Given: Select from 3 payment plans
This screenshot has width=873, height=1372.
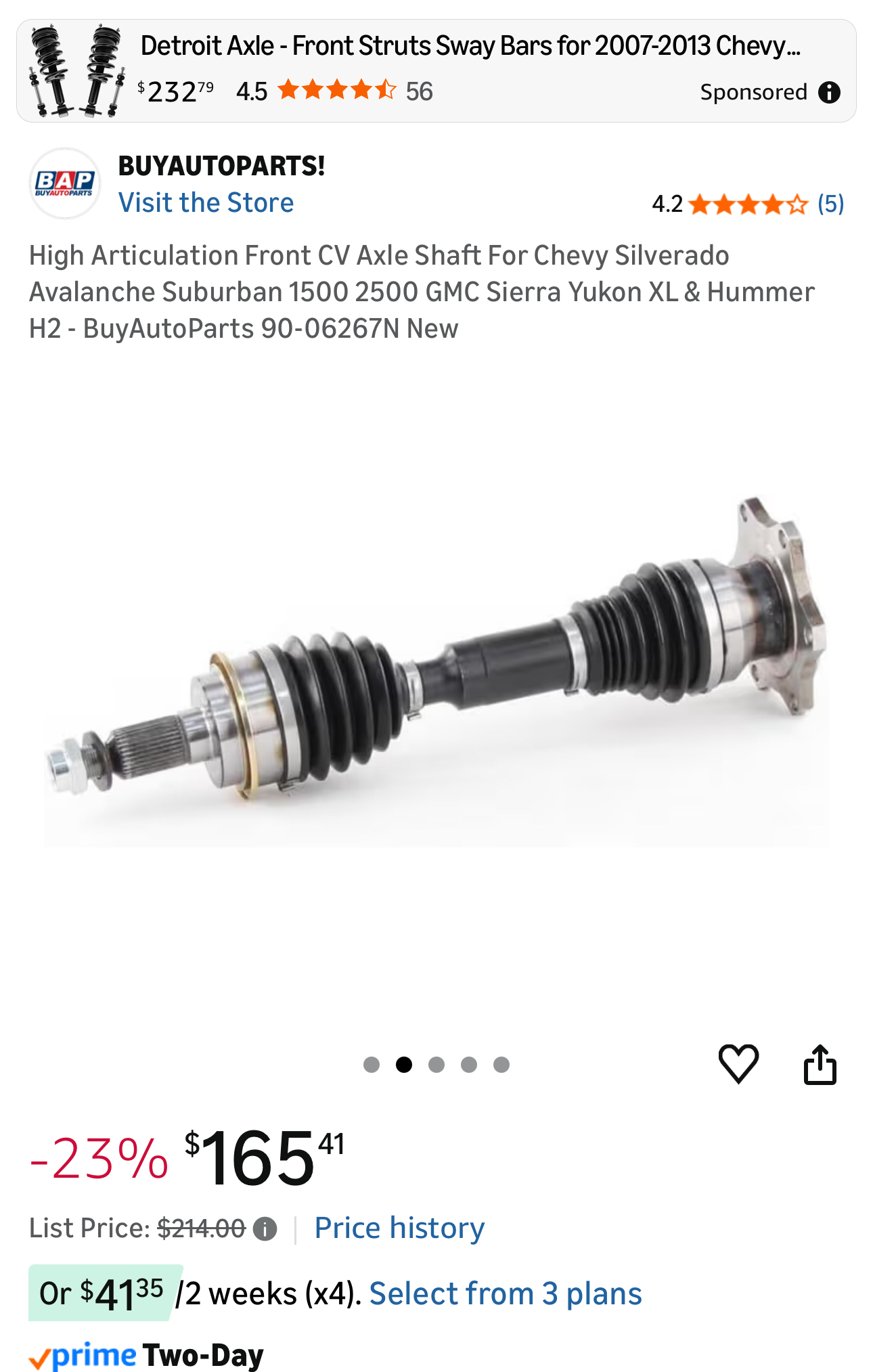Looking at the screenshot, I should coord(505,1293).
